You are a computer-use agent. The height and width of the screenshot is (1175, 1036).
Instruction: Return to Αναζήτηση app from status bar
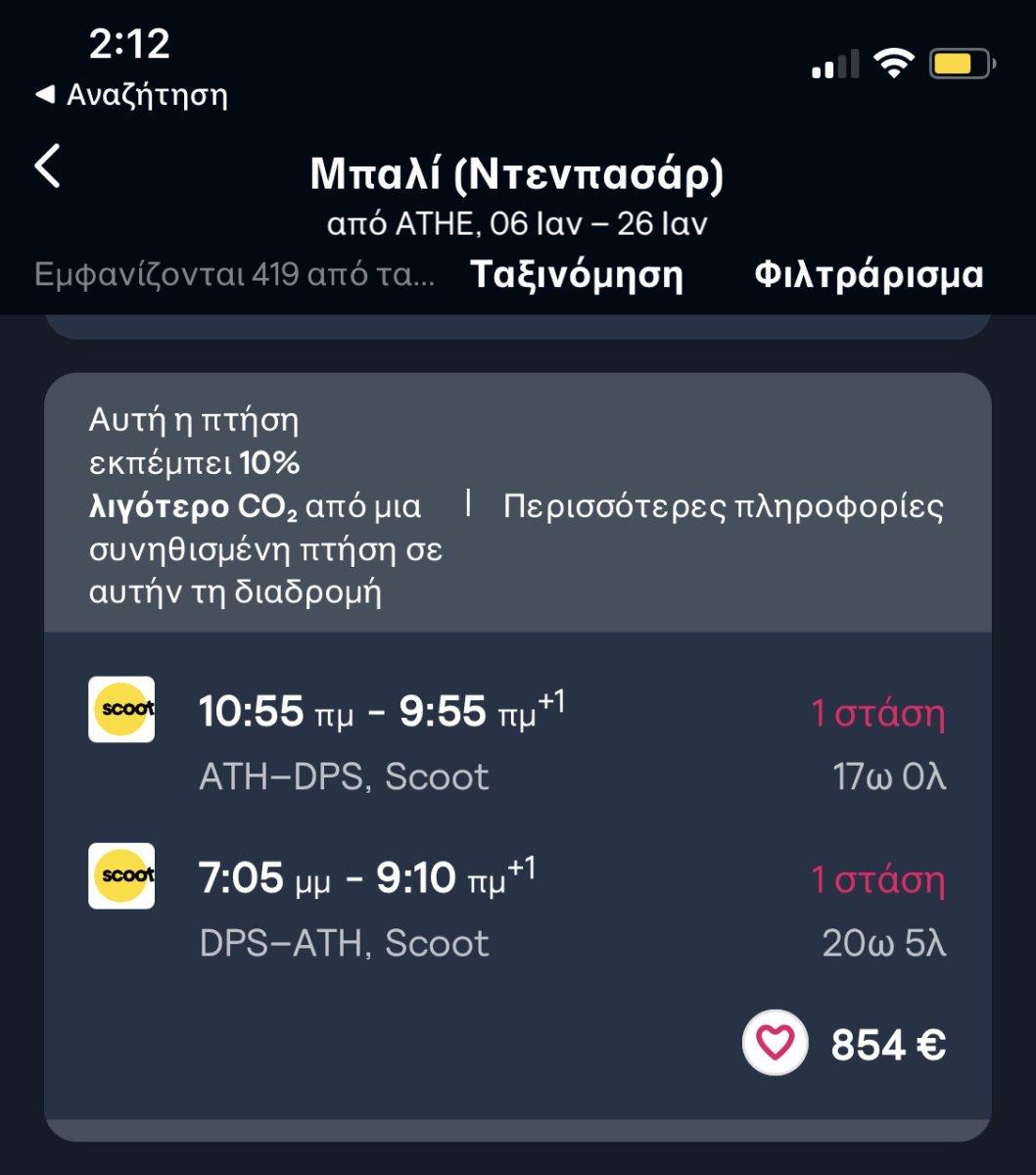coord(131,95)
